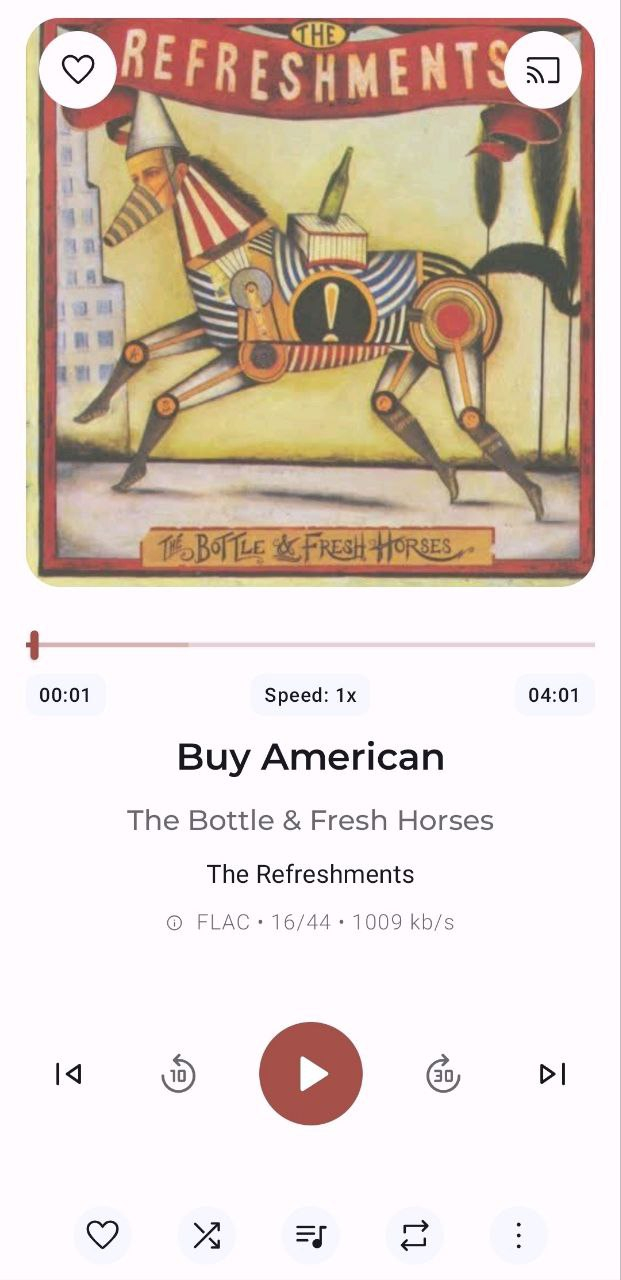
Task: Rewind 10 seconds
Action: [178, 1075]
